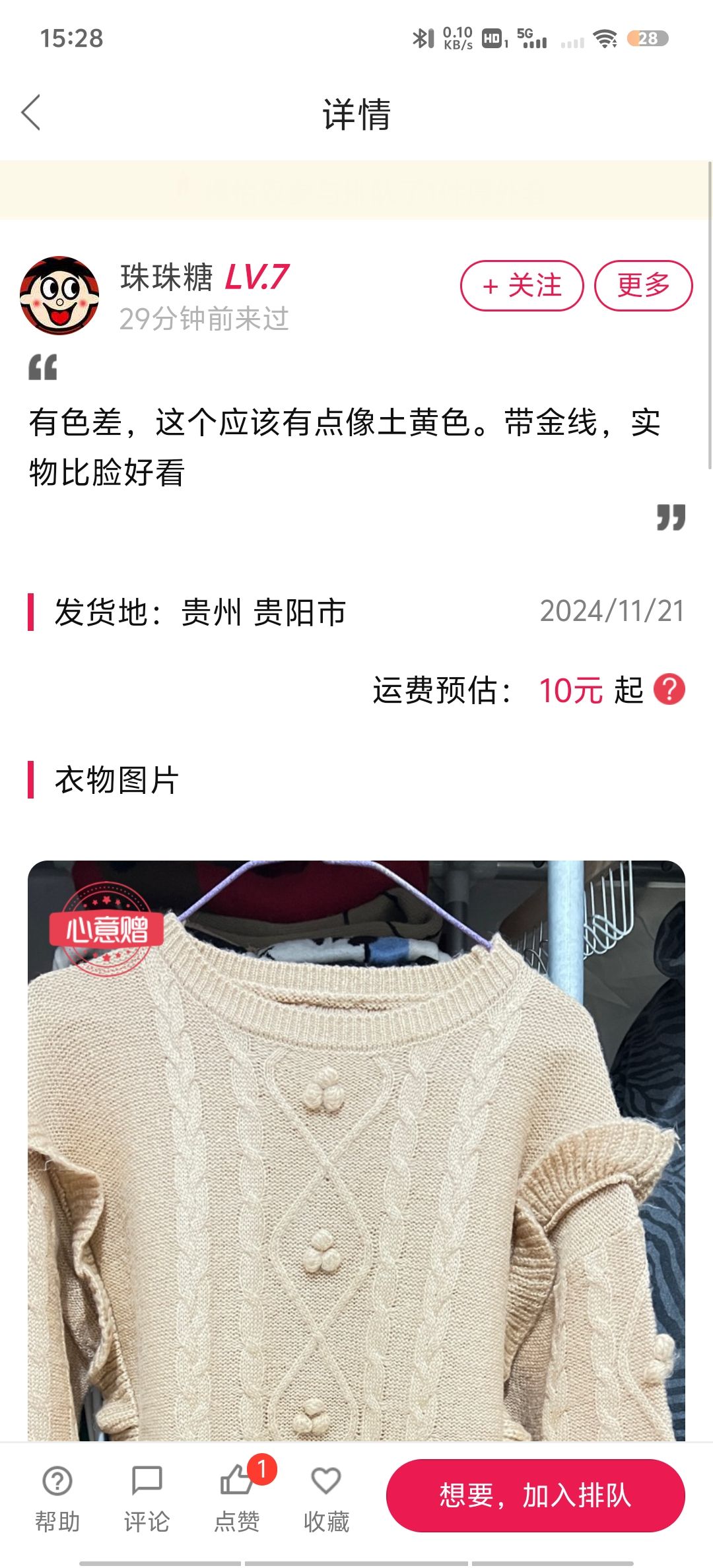Image resolution: width=713 pixels, height=1568 pixels.
Task: Open the 更多 options button
Action: [644, 286]
